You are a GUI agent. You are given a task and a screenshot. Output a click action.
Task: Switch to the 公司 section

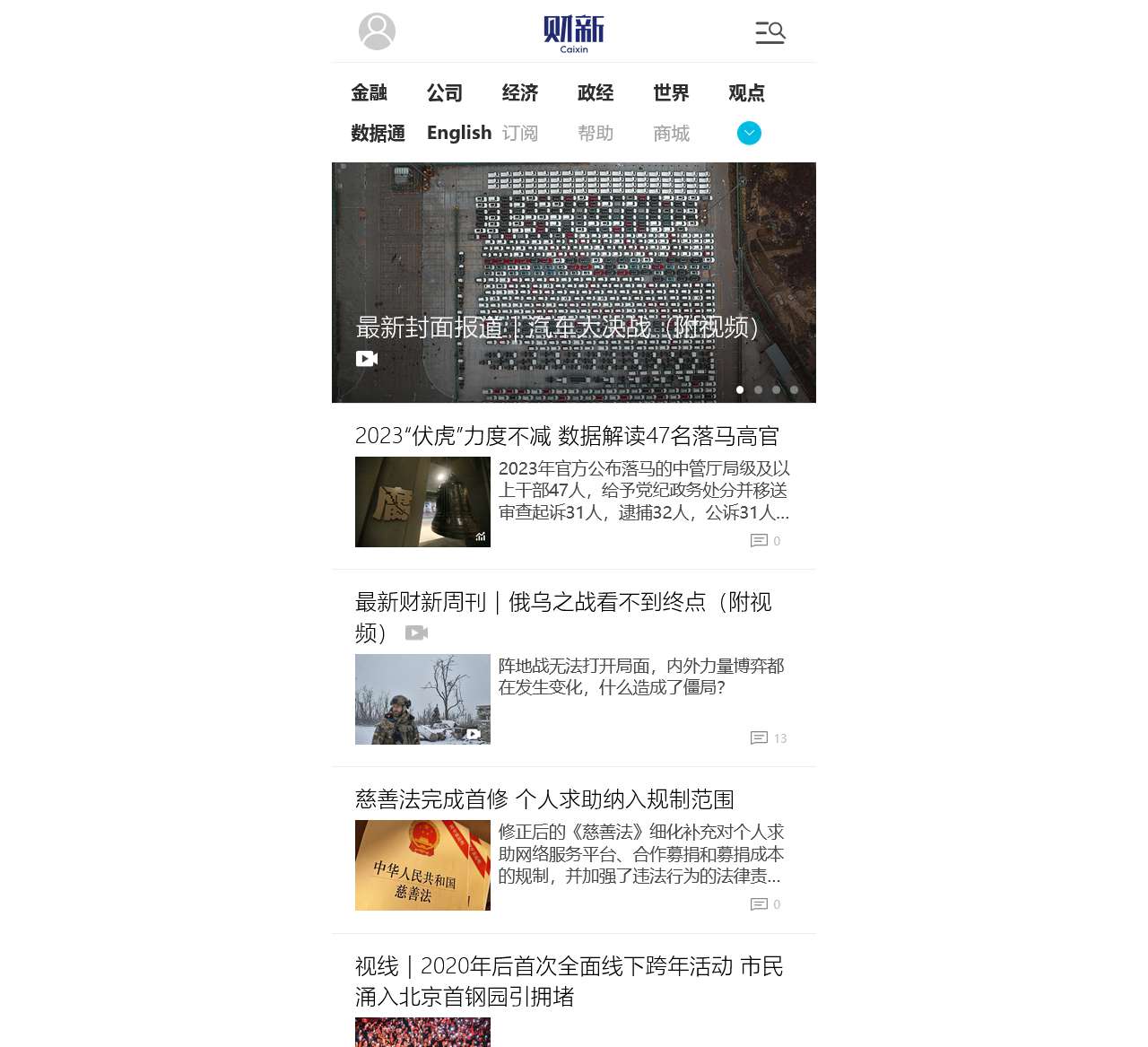click(x=444, y=92)
